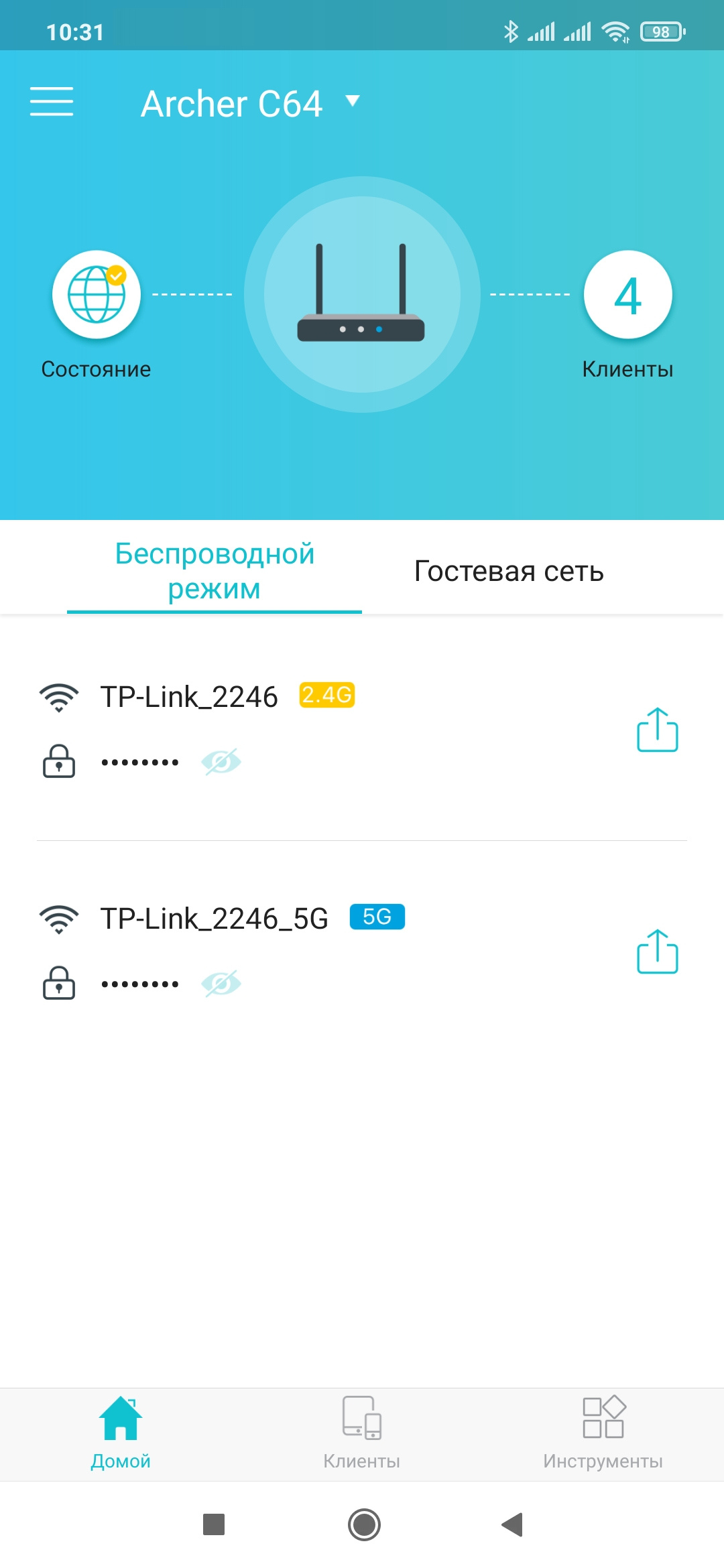This screenshot has height=1568, width=724.
Task: Tap the router icon in the center
Action: pos(362,295)
